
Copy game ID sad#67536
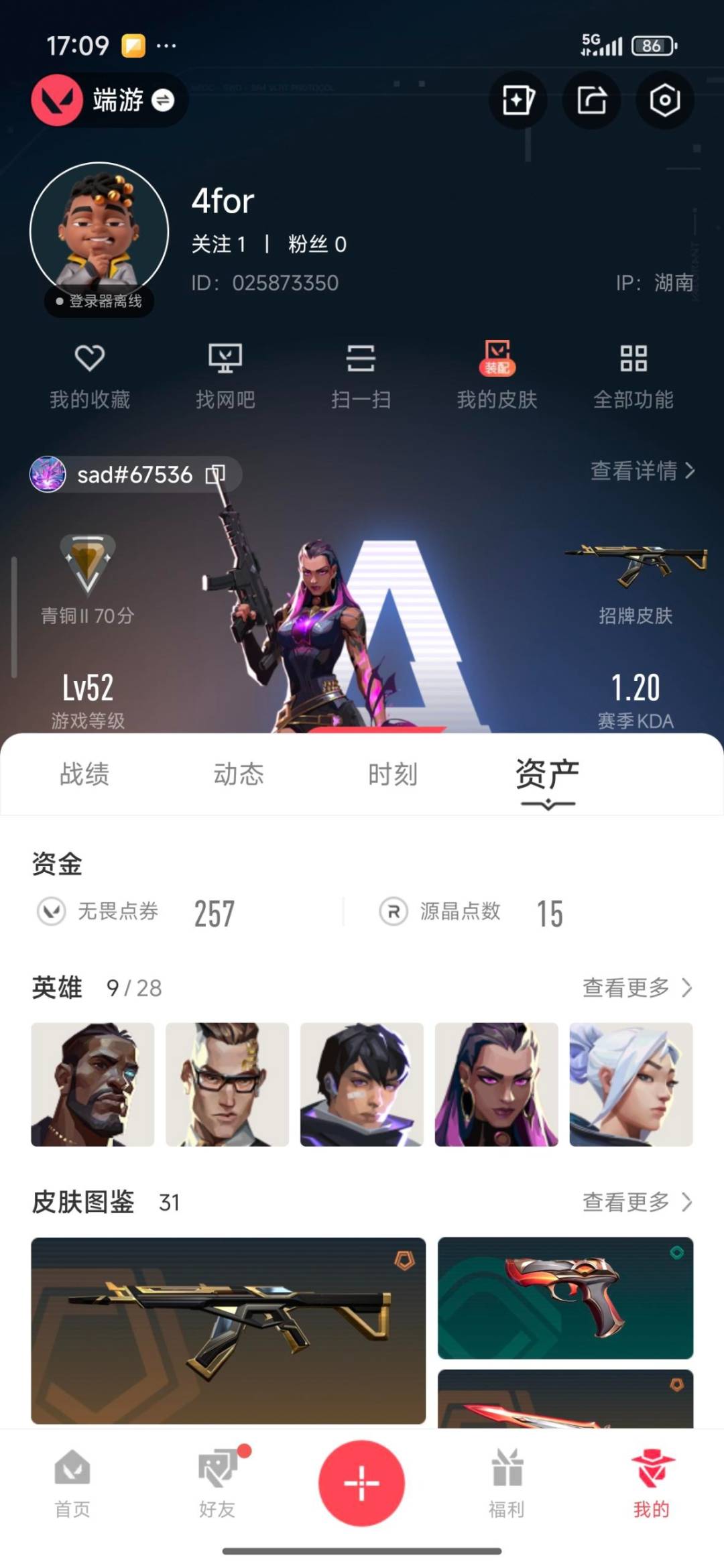tap(215, 475)
